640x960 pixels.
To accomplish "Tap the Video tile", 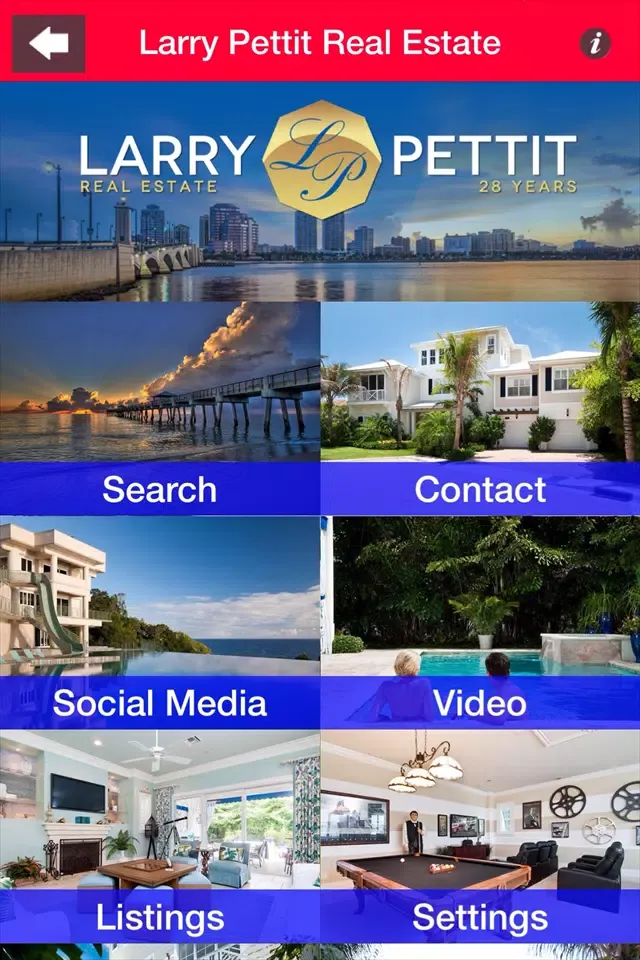I will pyautogui.click(x=480, y=622).
